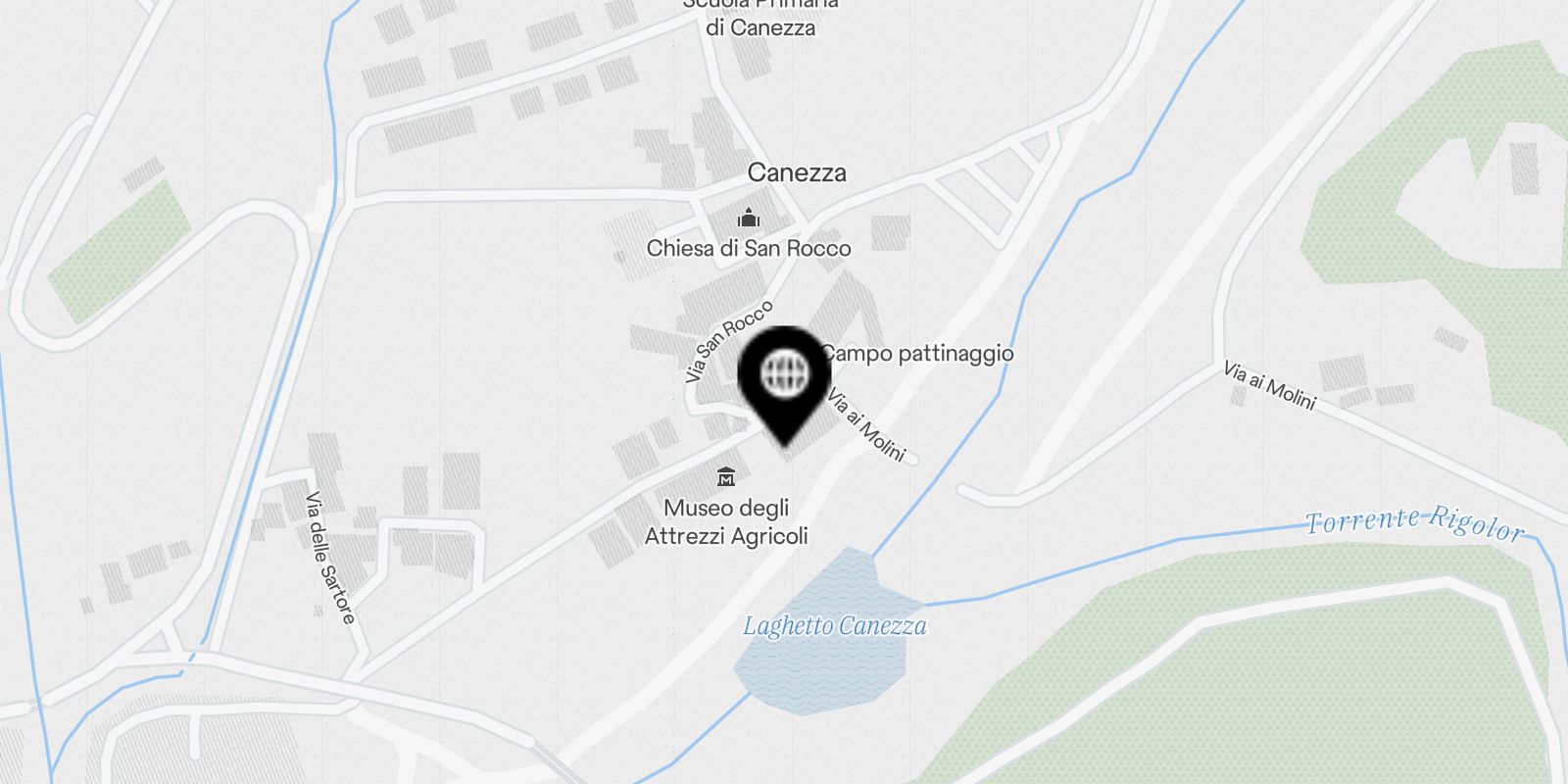Open the Museo degli Attrezzi Agricoli marker
The width and height of the screenshot is (1568, 784).
pyautogui.click(x=726, y=477)
